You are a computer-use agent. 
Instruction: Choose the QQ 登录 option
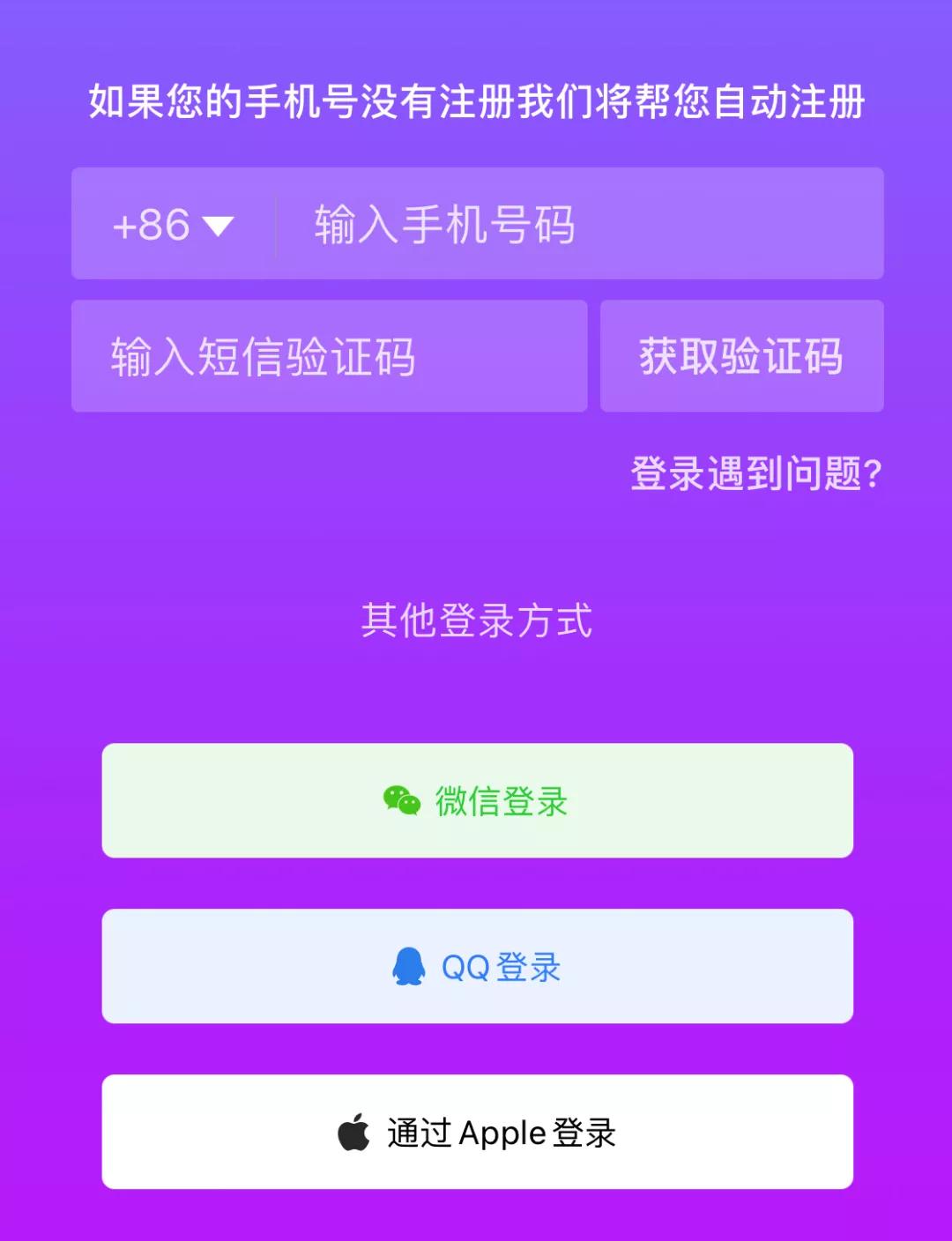tap(476, 967)
